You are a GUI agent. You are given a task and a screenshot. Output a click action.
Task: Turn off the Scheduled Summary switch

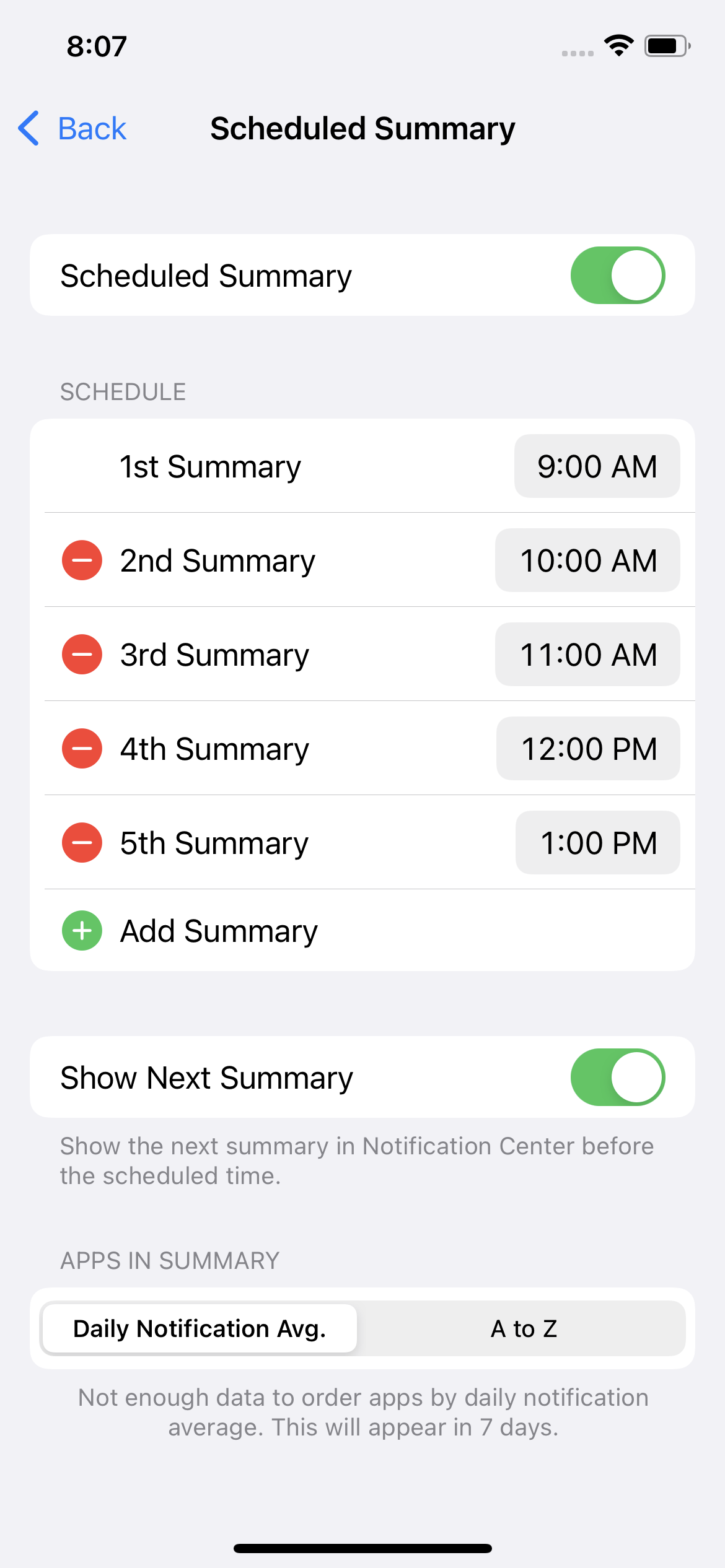[617, 276]
